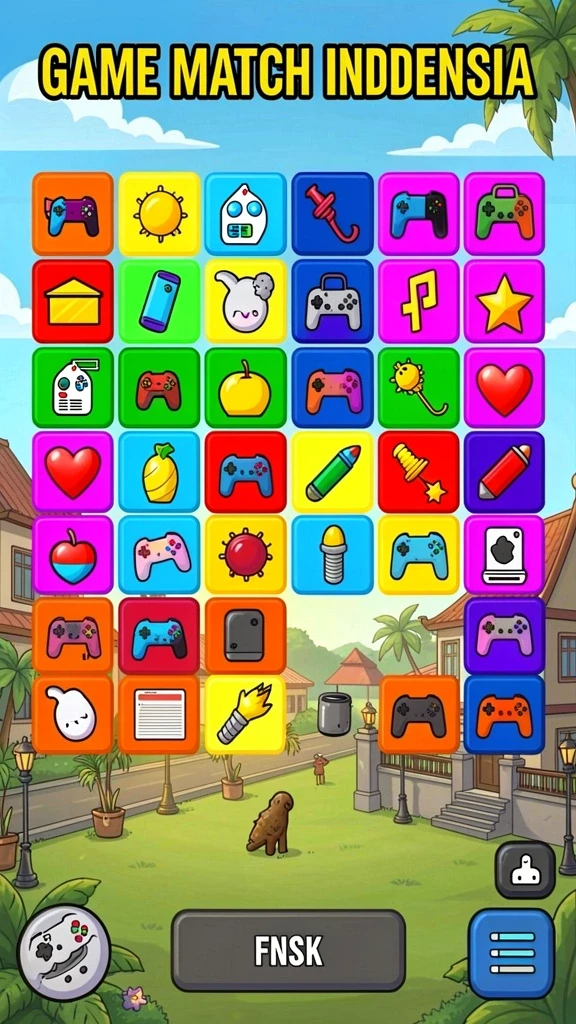
Task: Select the gold star tile
Action: point(504,302)
